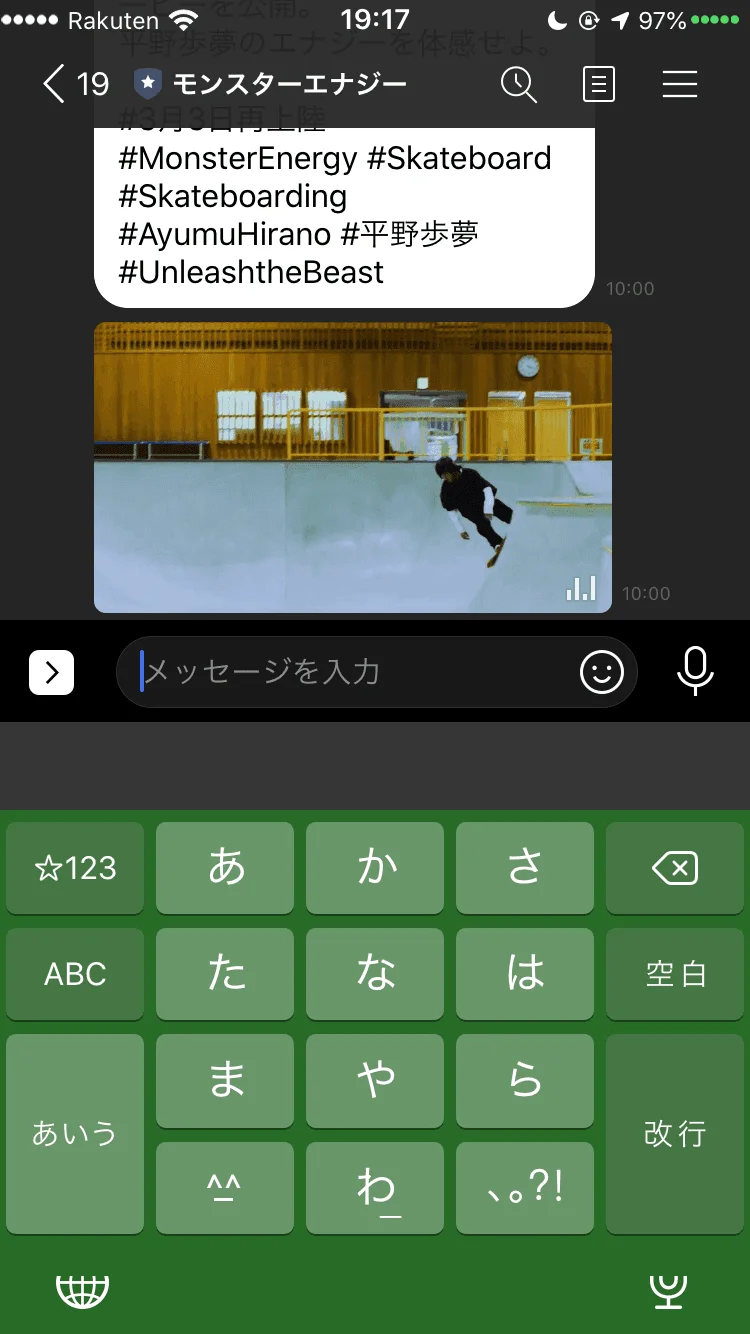The image size is (750, 1334).
Task: Focus the メッセージを入力 message field
Action: pyautogui.click(x=350, y=672)
